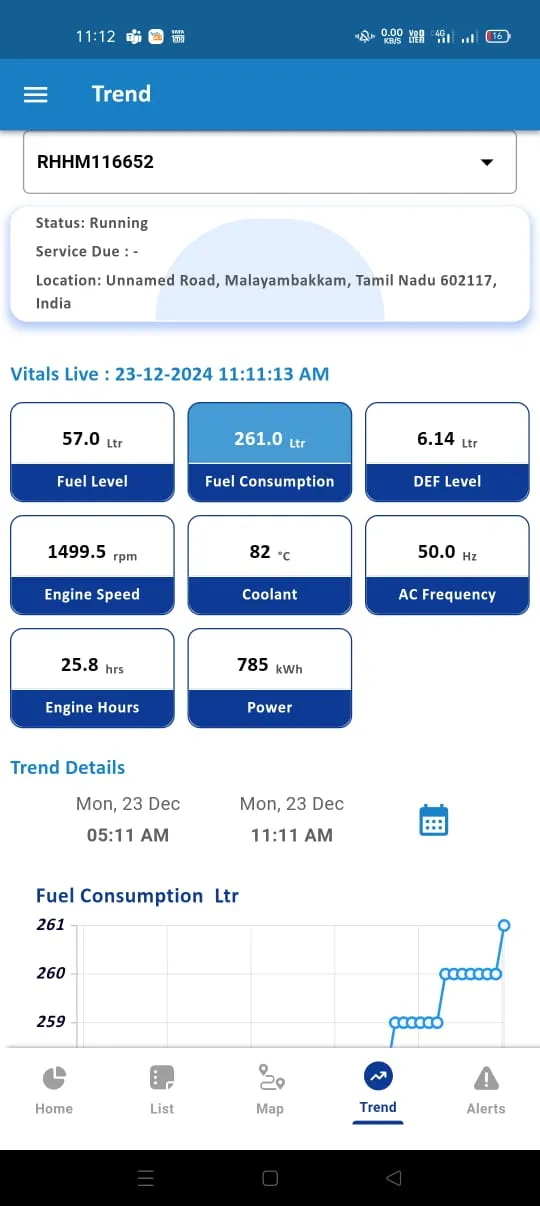Screen dimensions: 540x1206
Task: Tap the system back button
Action: pyautogui.click(x=393, y=1178)
